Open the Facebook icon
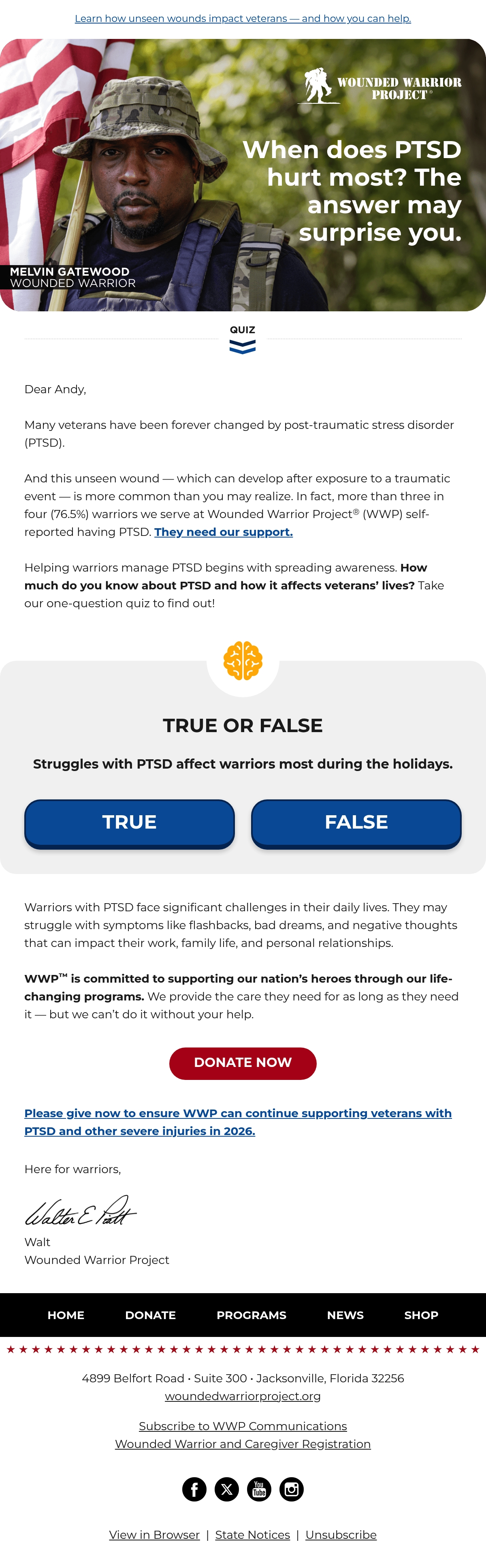 (x=195, y=1489)
